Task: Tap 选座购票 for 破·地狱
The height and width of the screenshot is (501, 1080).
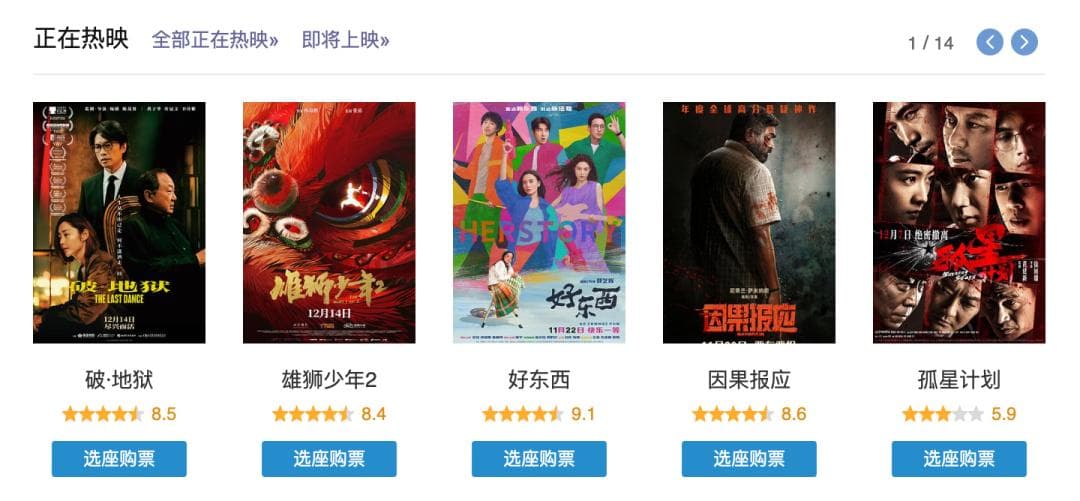Action: 119,459
